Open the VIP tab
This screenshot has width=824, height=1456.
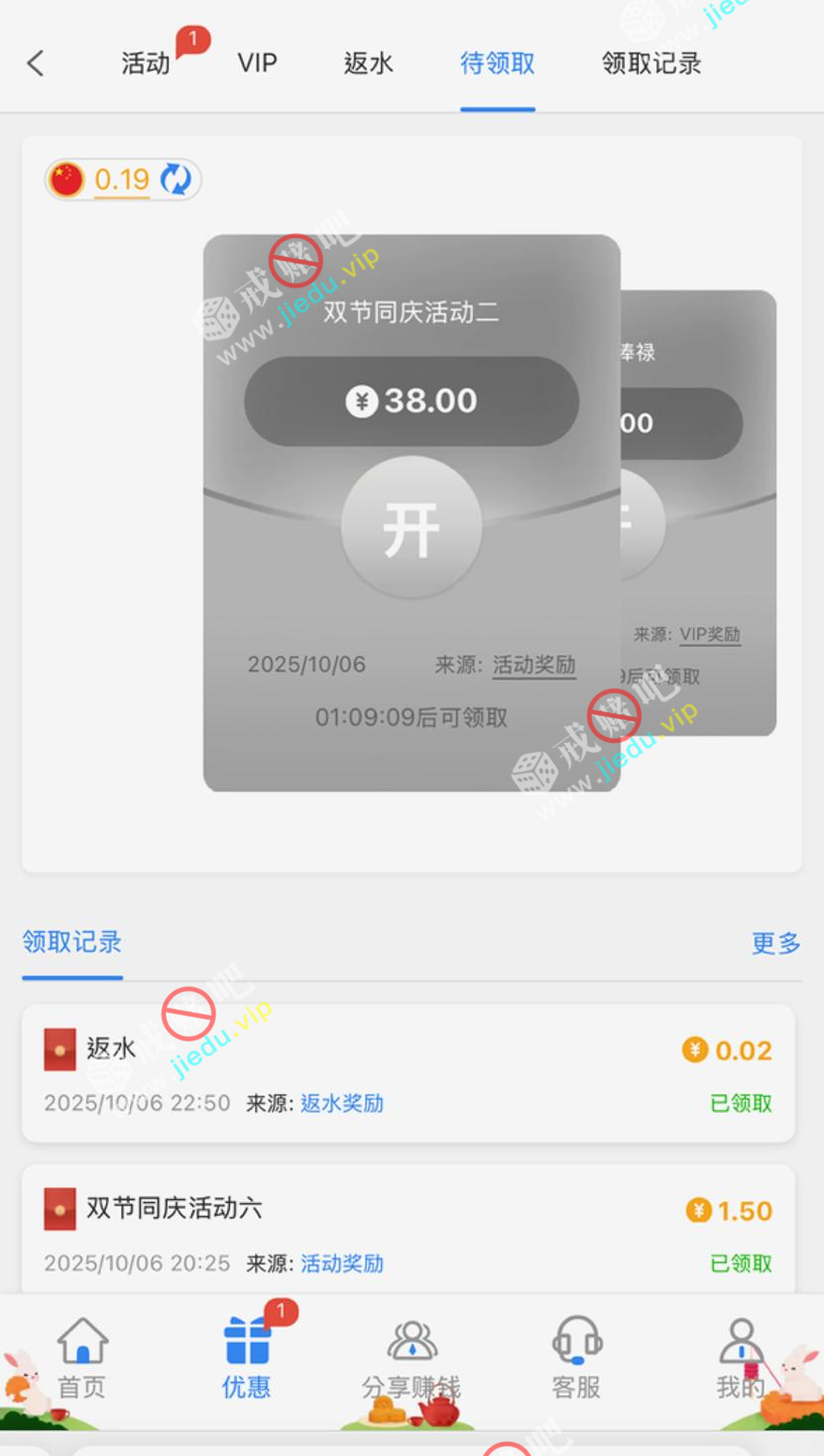tap(257, 63)
